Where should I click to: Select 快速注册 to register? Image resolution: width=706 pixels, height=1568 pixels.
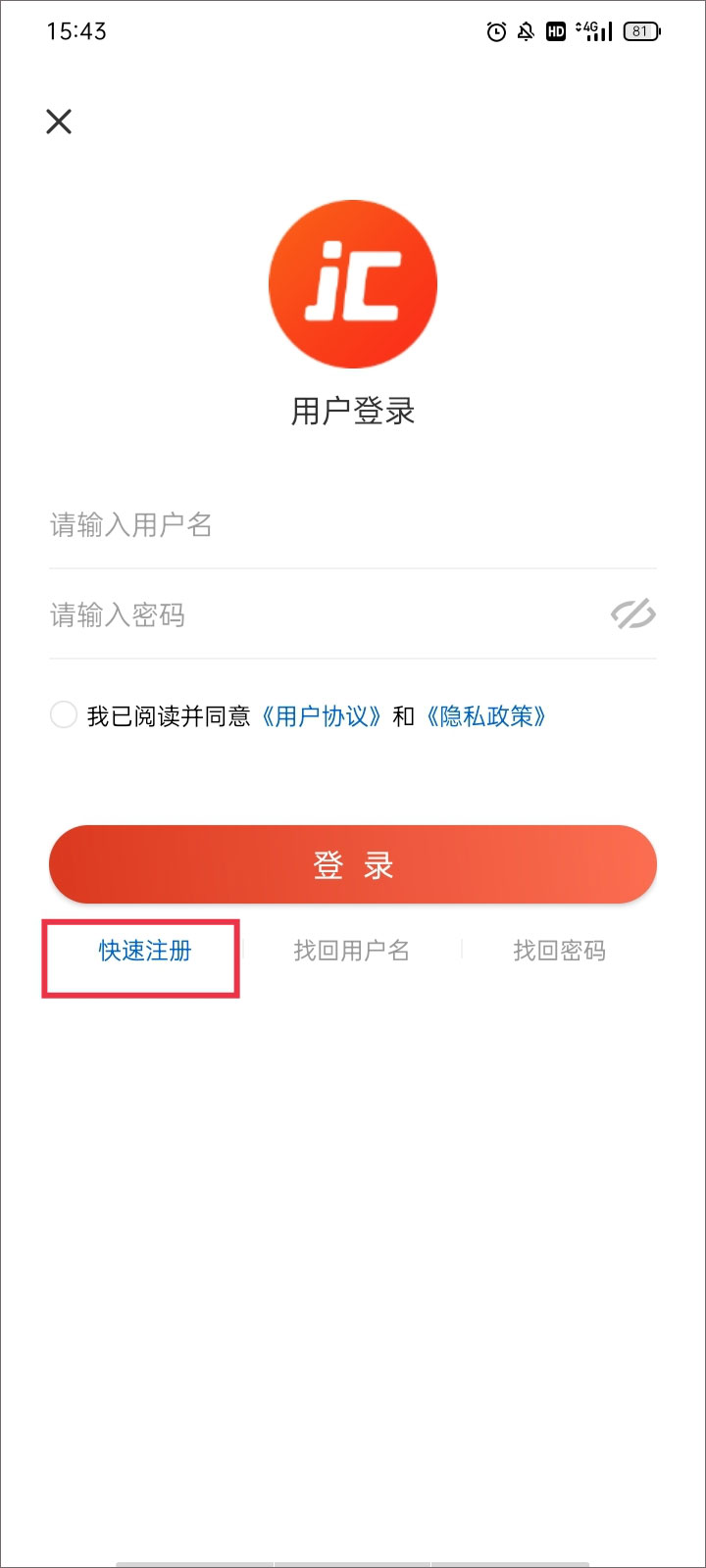144,951
